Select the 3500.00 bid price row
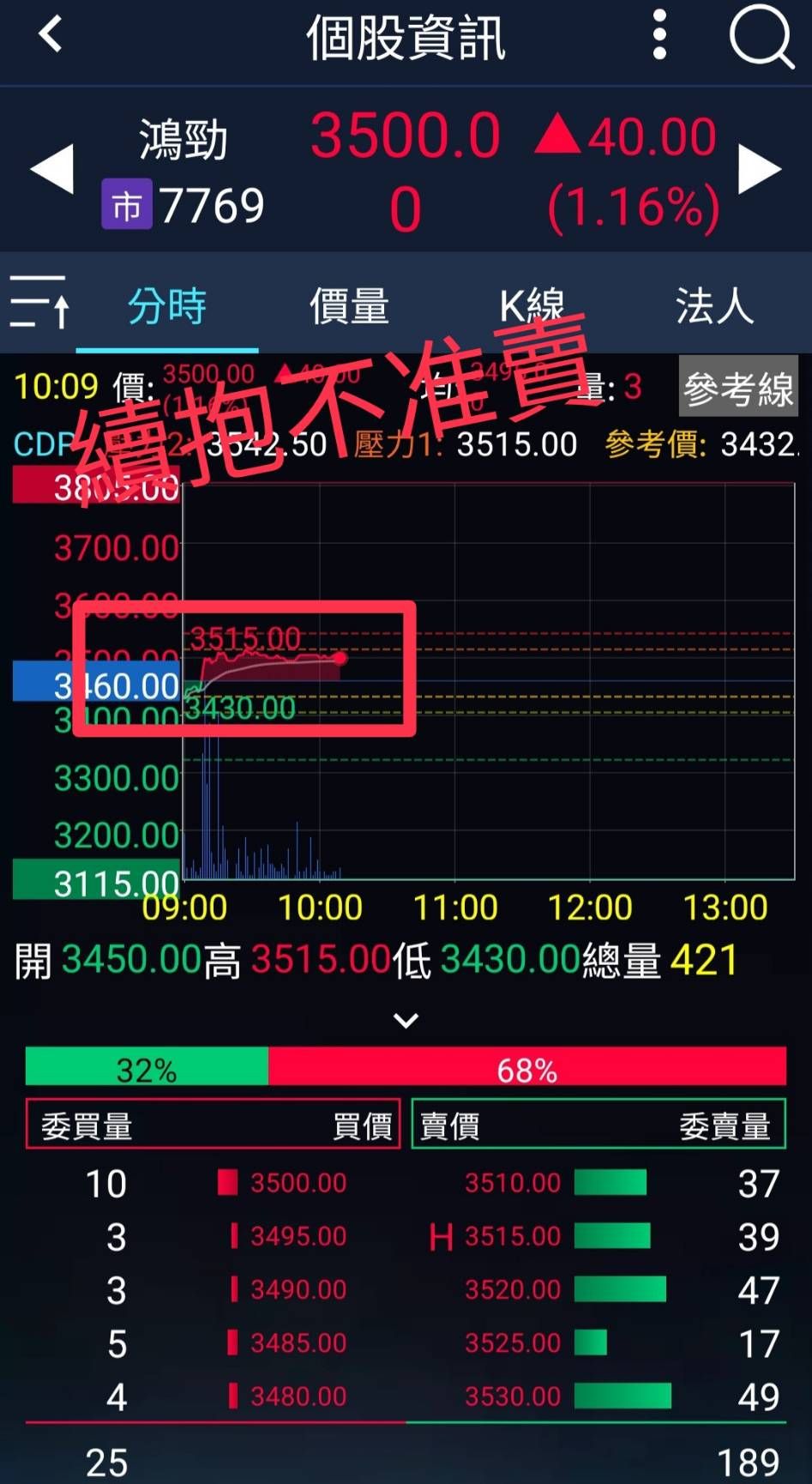 214,1184
